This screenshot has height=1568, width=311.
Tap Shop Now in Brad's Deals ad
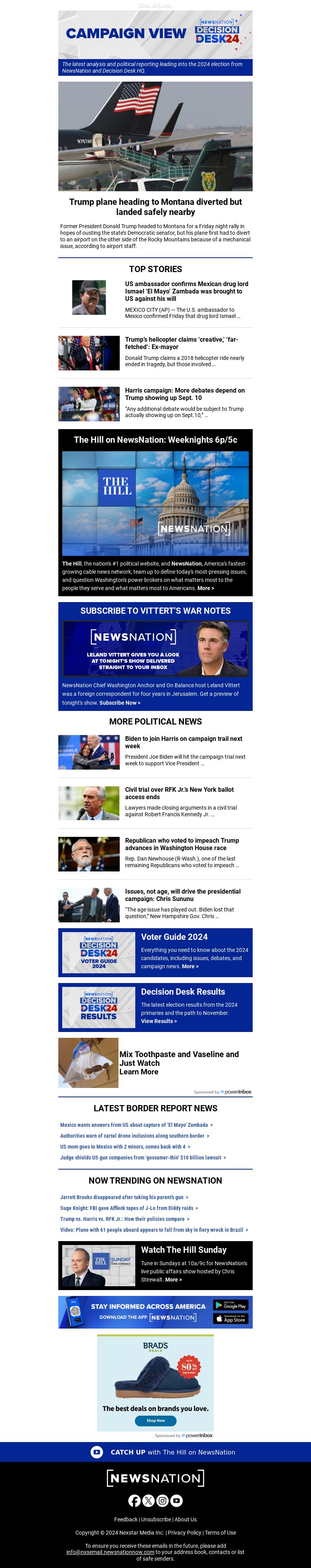point(155,1421)
